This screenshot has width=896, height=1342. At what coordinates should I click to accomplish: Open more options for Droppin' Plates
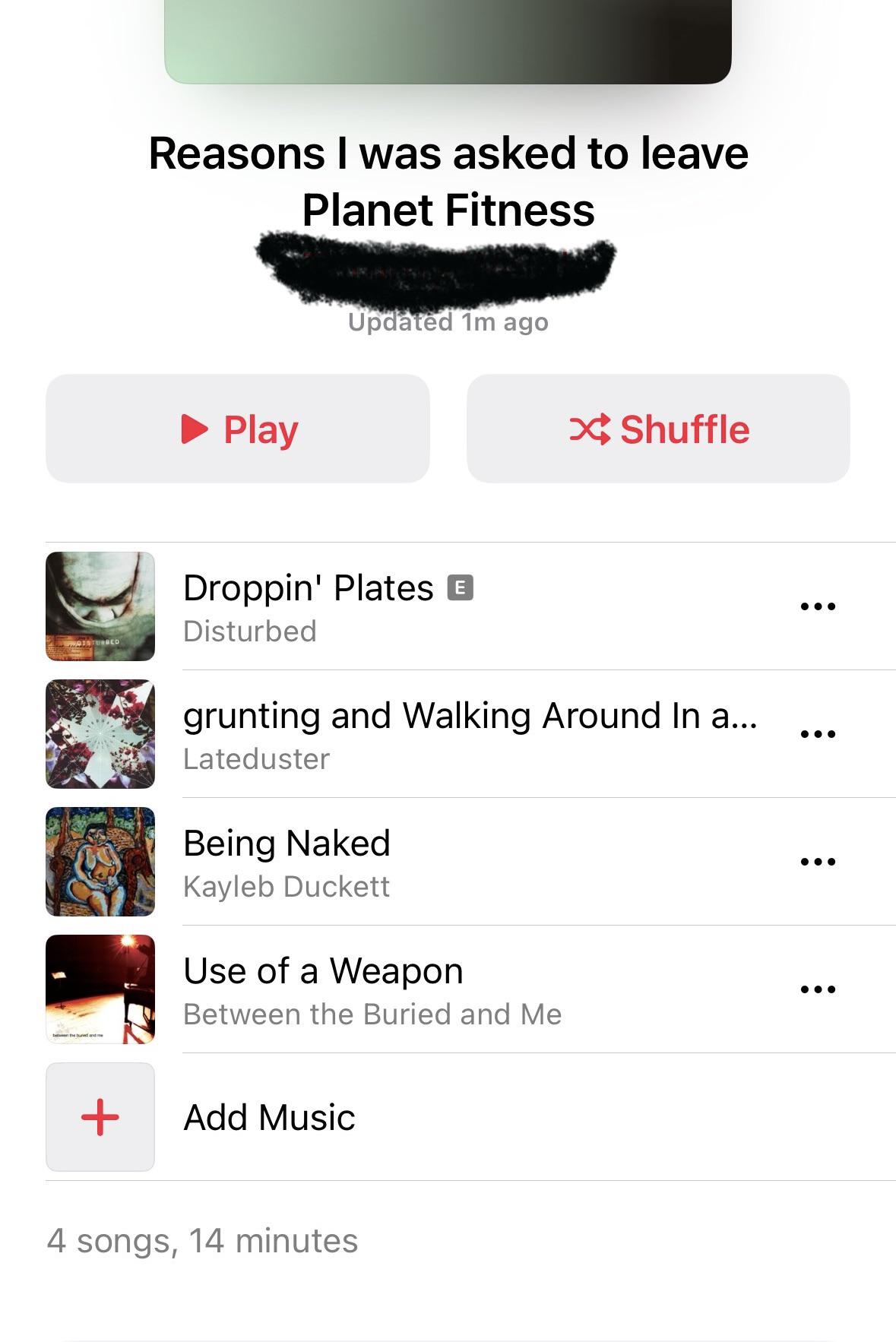[818, 606]
